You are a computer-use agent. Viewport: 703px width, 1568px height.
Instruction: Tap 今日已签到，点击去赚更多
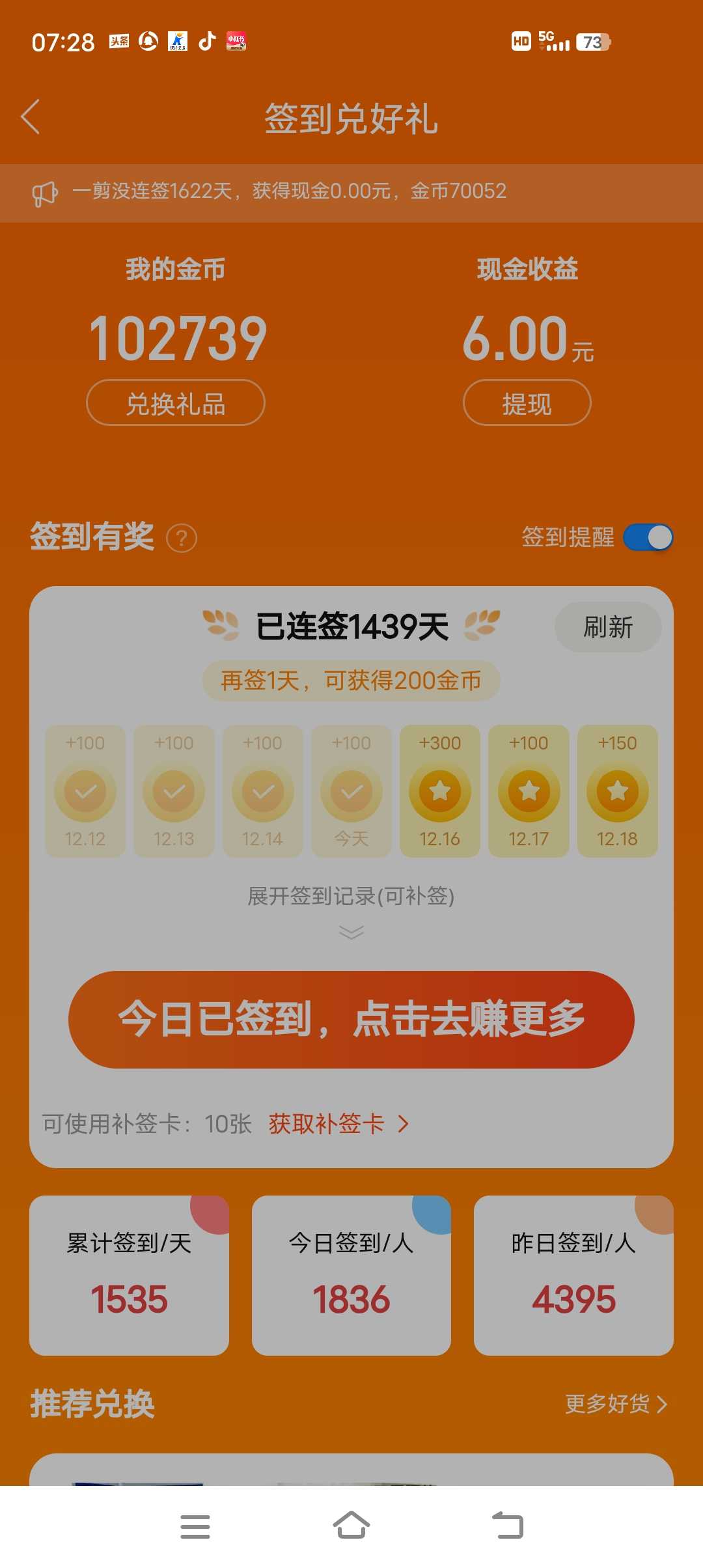351,1019
